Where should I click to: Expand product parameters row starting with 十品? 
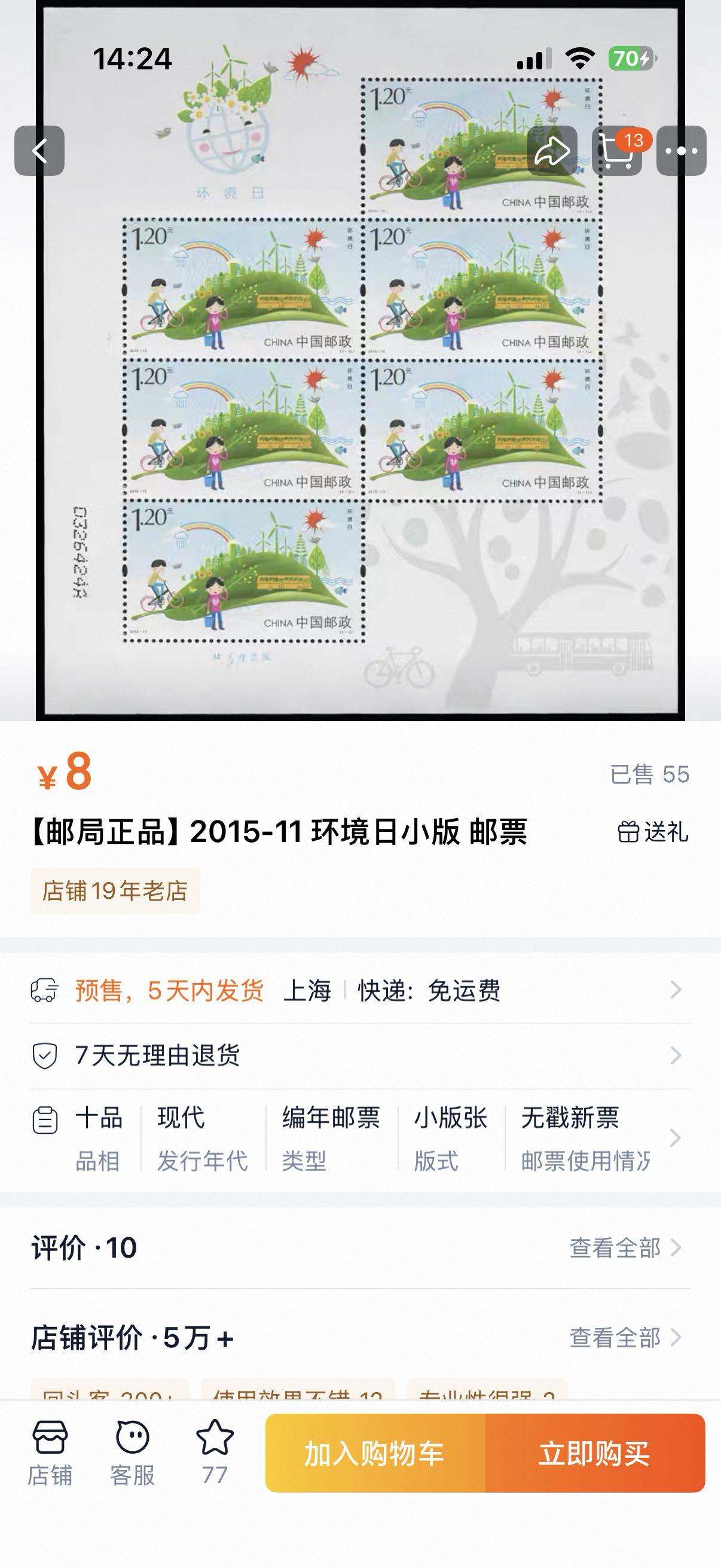coord(360,1138)
